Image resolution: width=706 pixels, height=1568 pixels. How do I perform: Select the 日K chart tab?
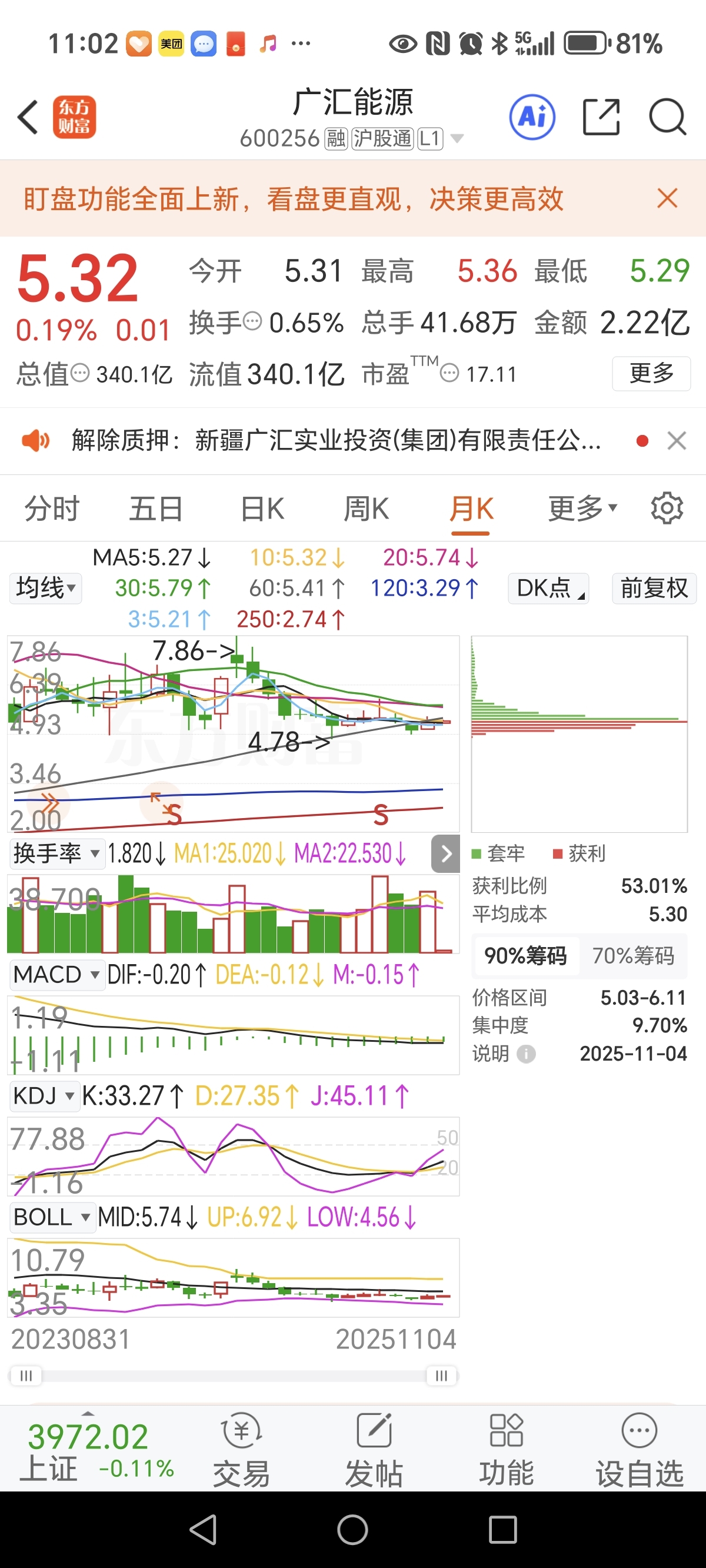pos(262,509)
